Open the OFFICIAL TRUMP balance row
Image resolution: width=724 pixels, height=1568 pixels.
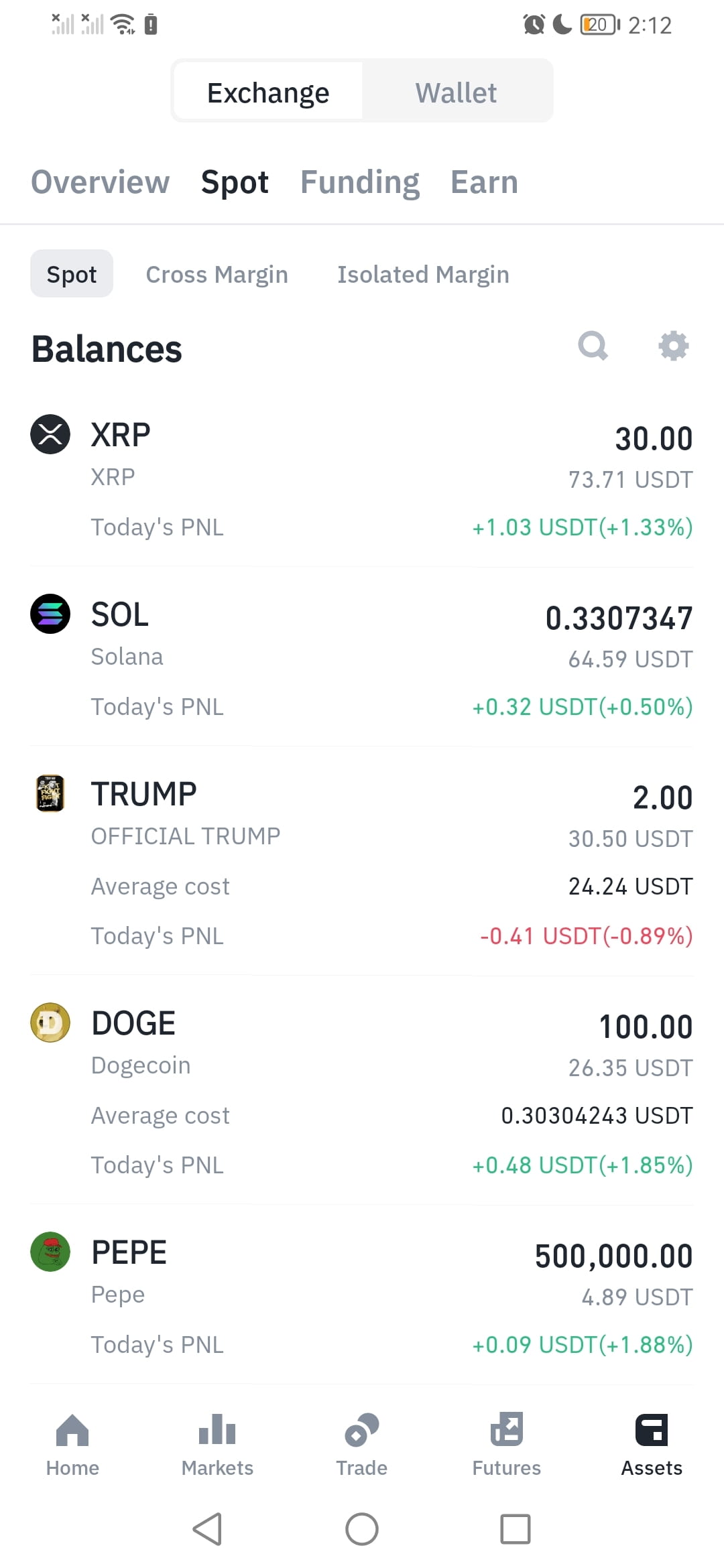(x=362, y=862)
